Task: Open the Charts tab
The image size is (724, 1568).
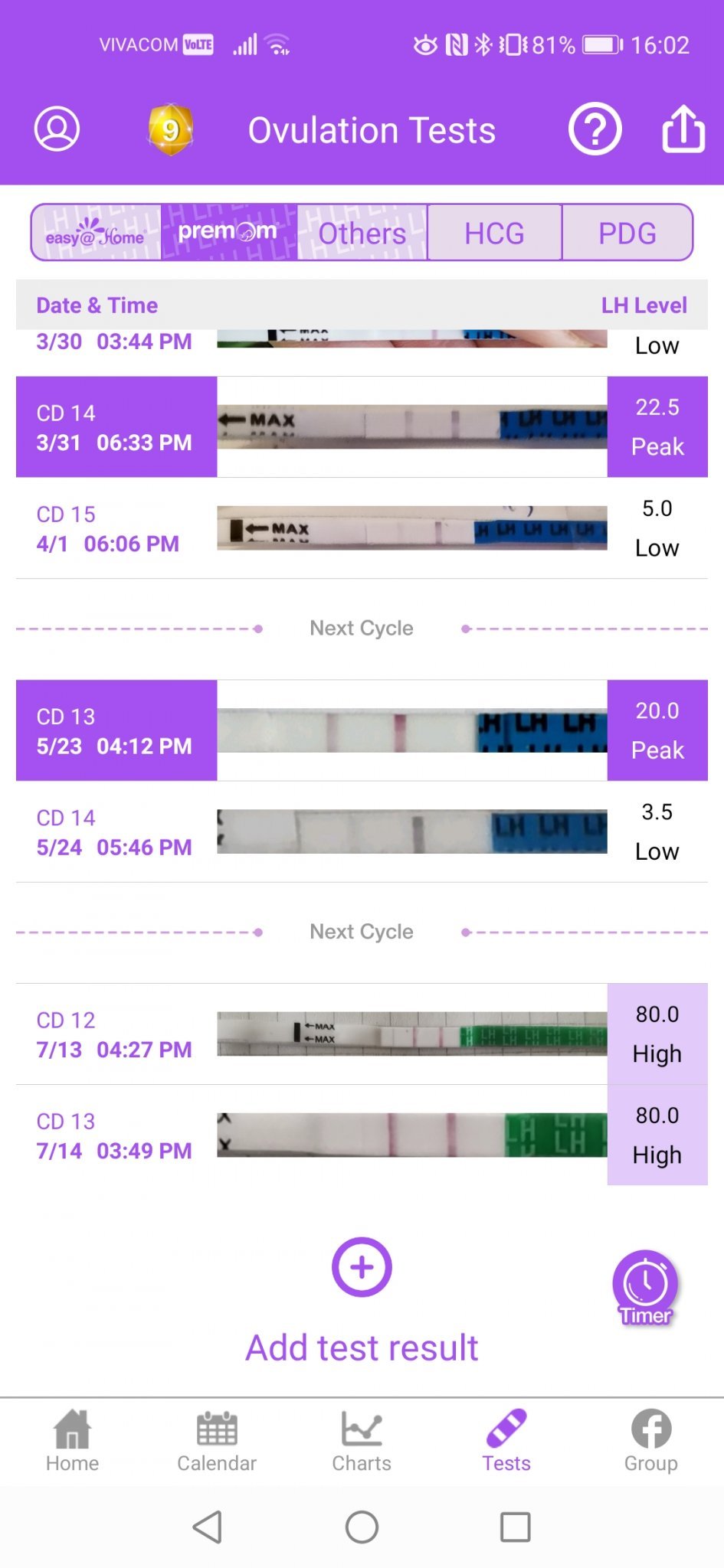Action: click(362, 1441)
